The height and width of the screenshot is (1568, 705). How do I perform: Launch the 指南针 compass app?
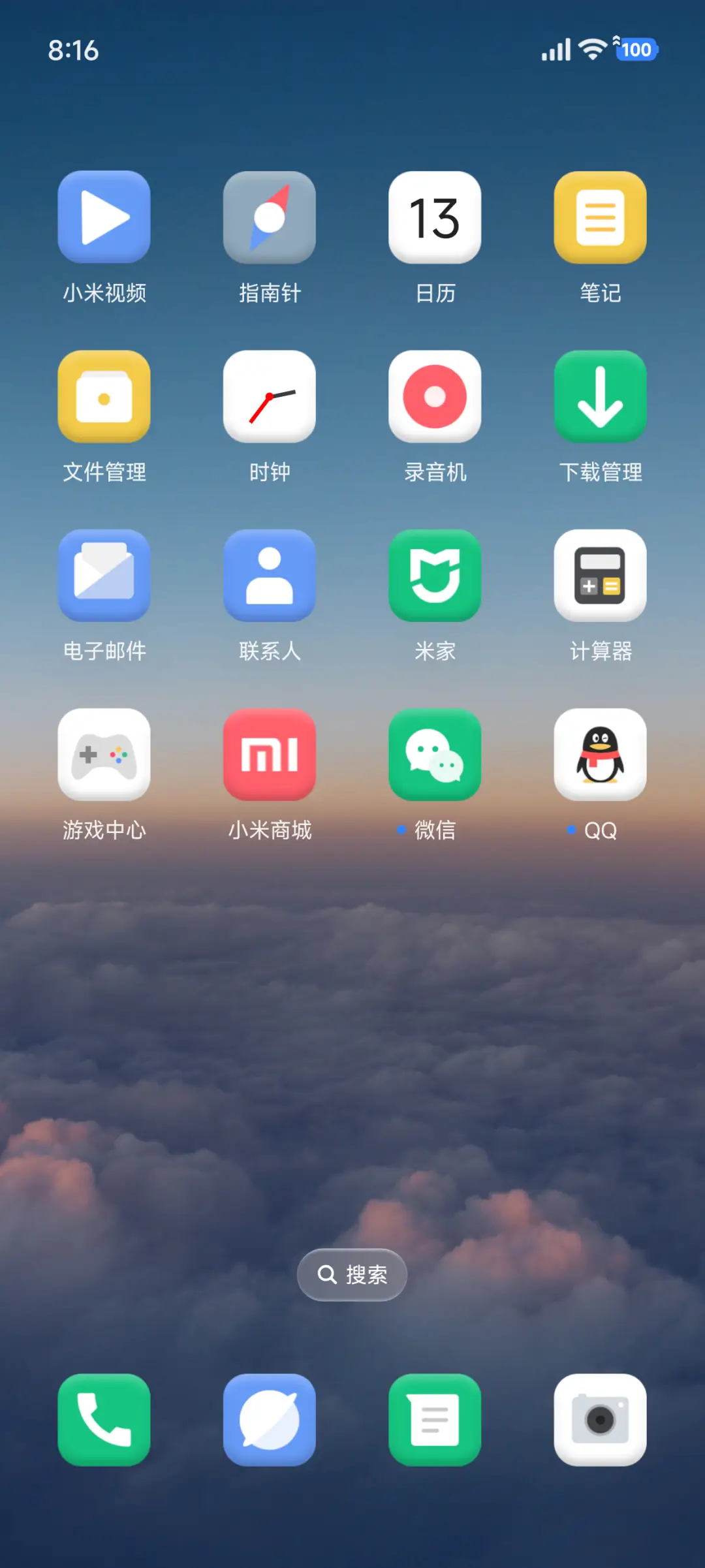point(270,217)
